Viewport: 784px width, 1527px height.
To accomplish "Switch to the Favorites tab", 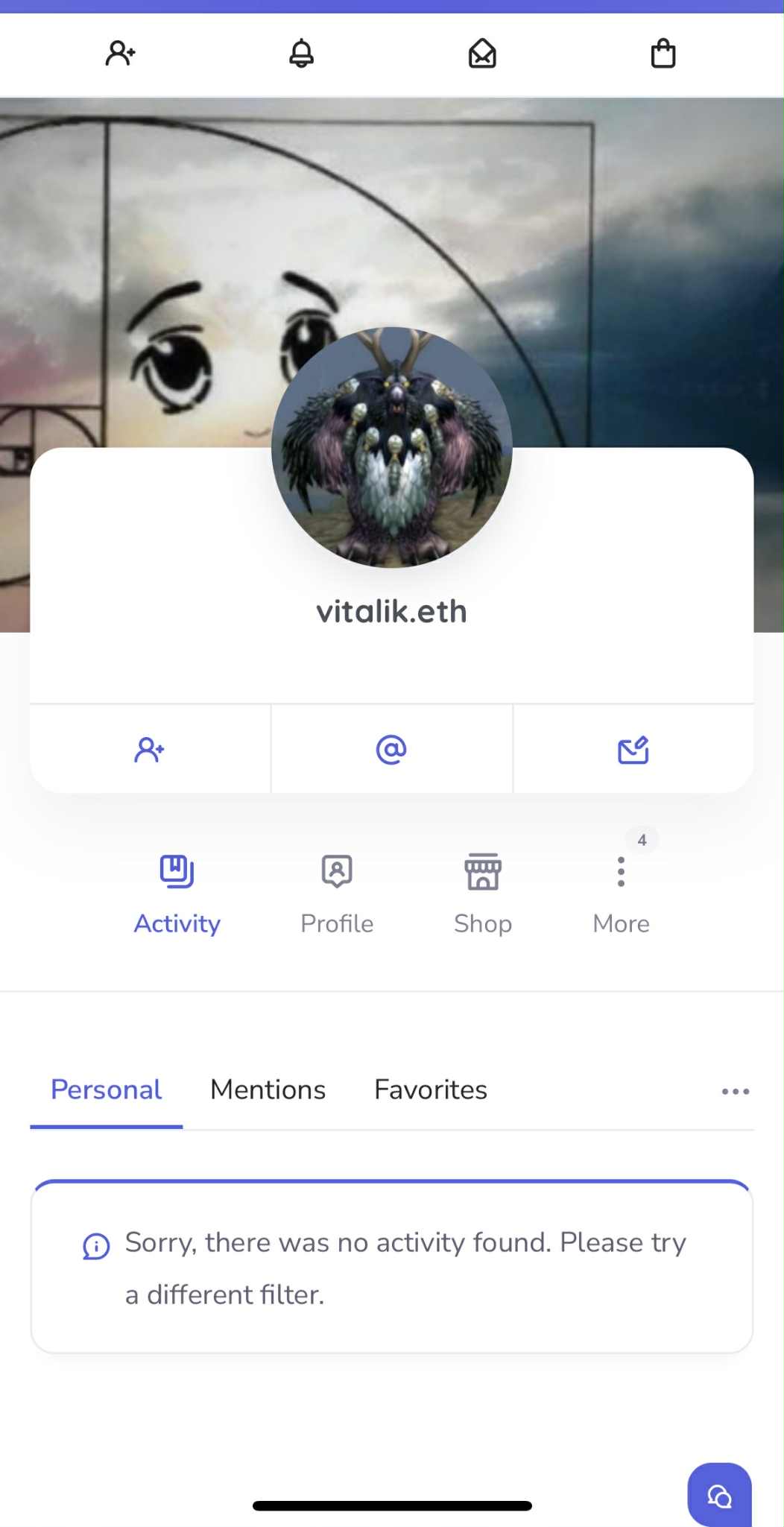I will [430, 1090].
